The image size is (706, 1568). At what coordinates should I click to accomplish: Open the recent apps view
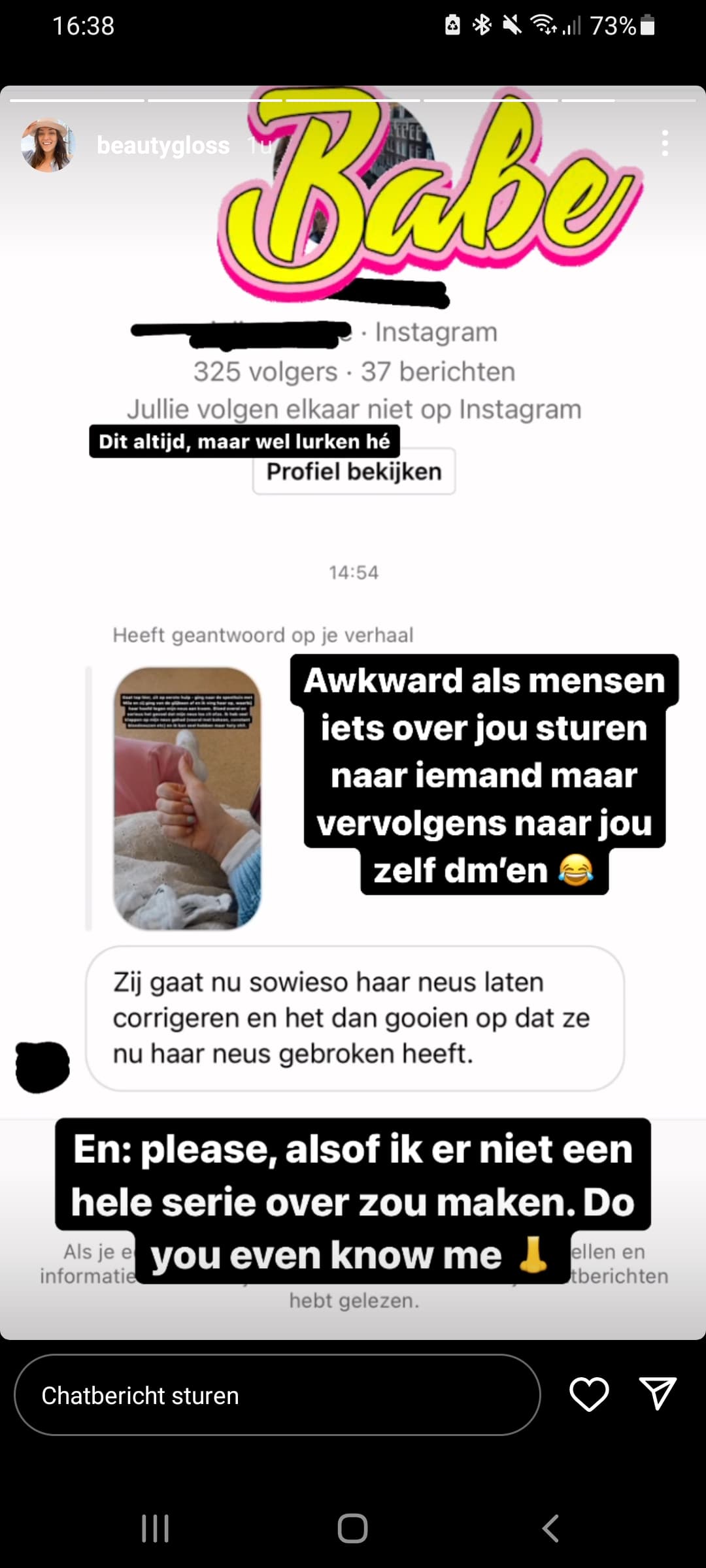pos(156,1528)
